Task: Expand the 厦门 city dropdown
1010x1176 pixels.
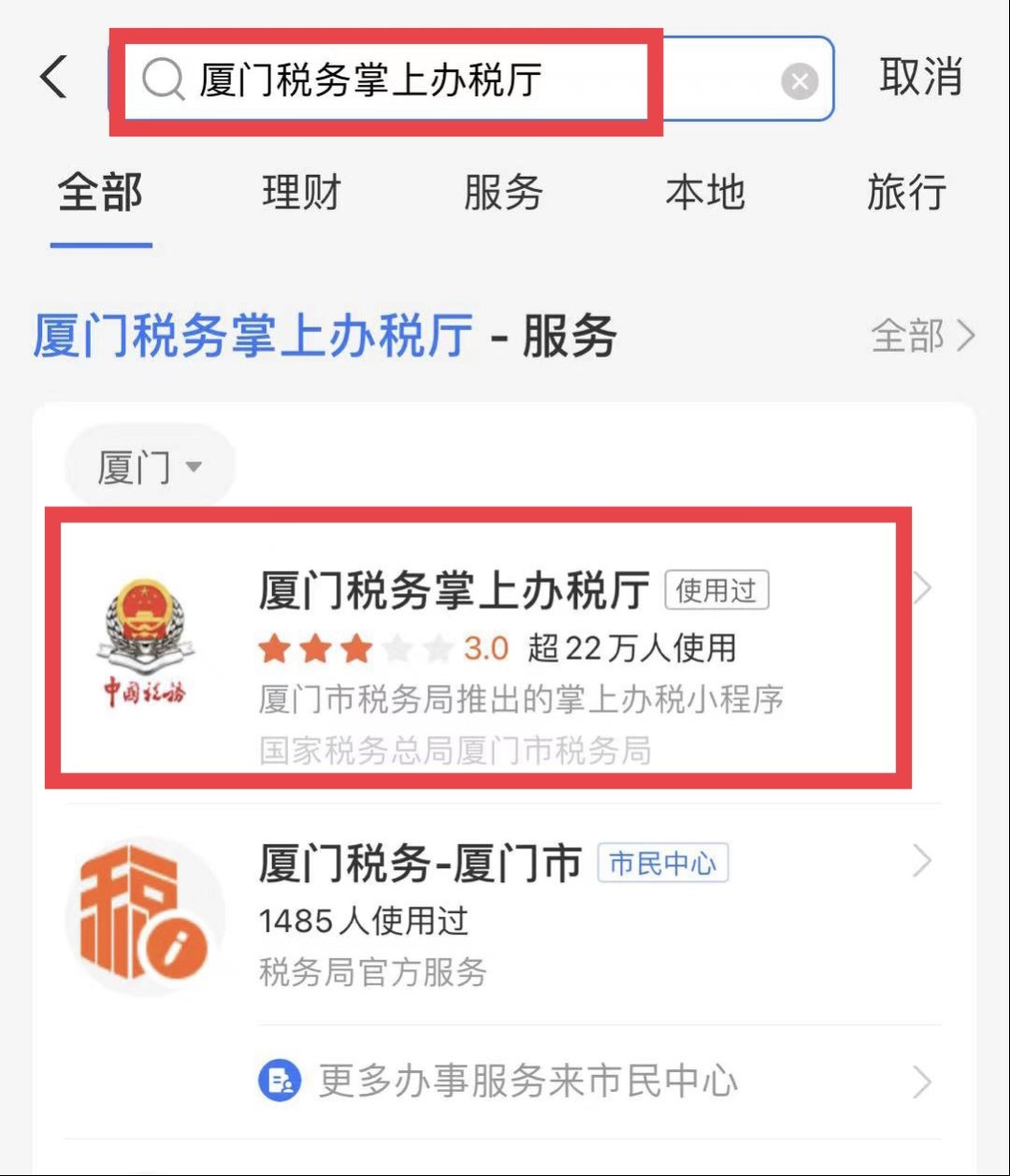Action: [150, 466]
